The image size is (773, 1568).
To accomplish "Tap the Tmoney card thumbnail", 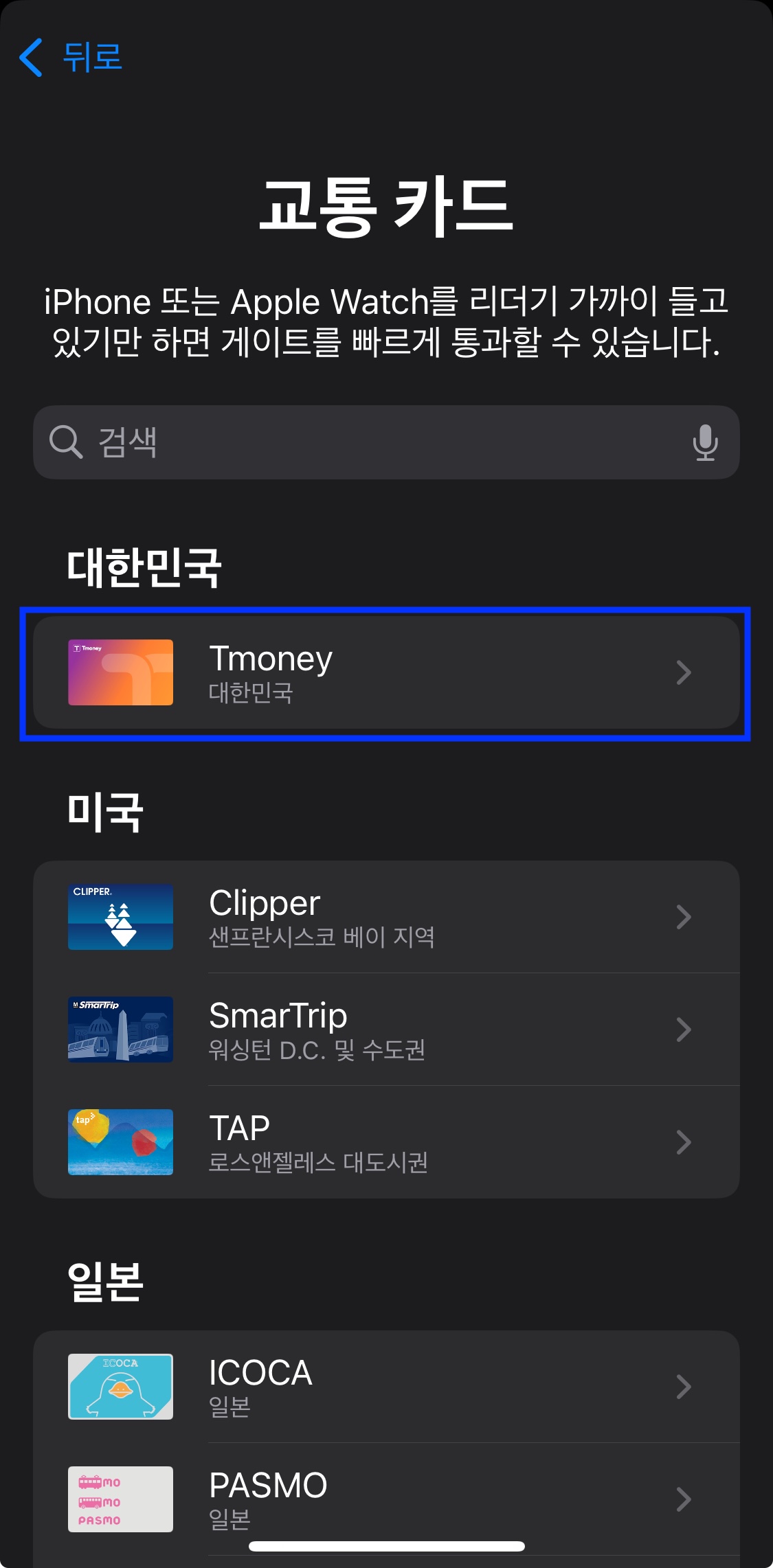I will pos(120,672).
